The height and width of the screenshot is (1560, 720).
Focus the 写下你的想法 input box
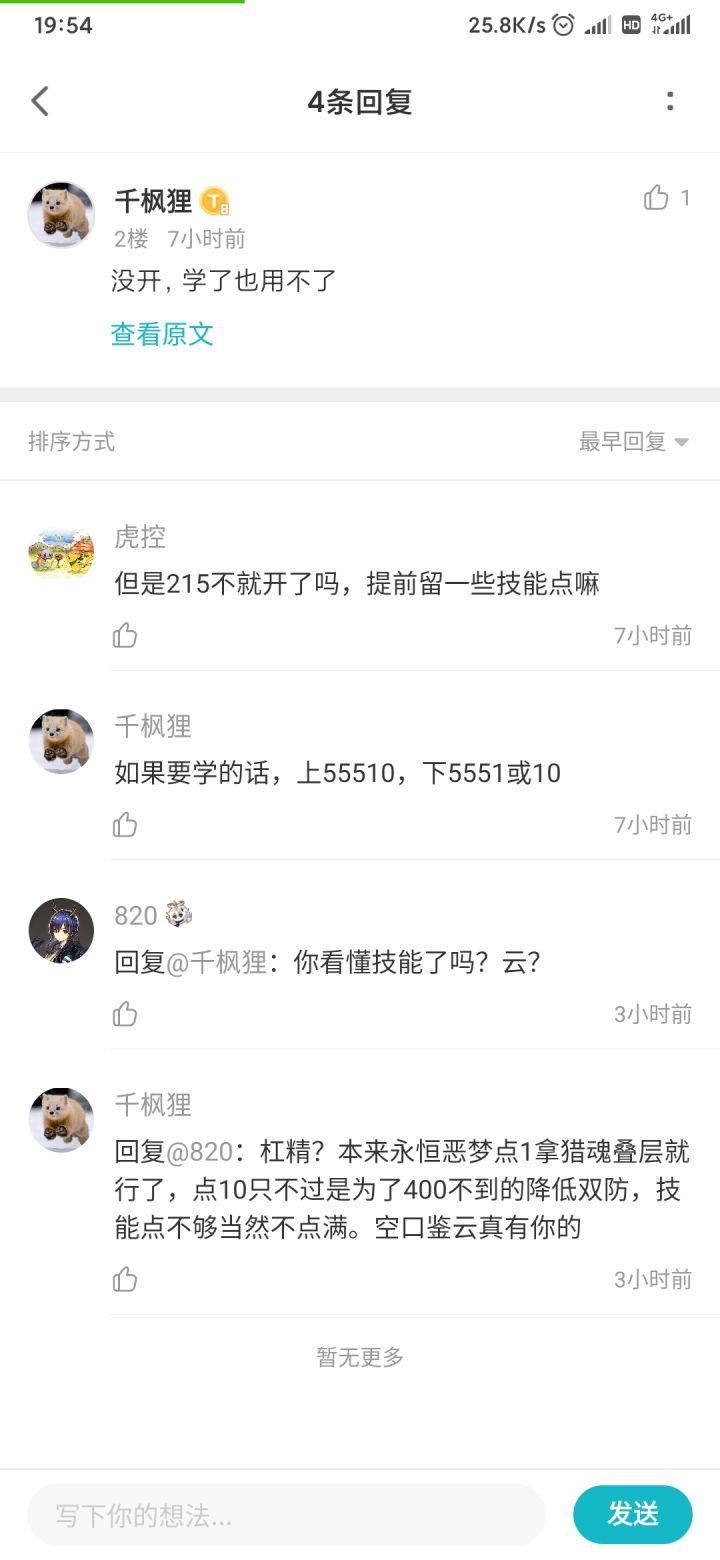pos(286,1515)
